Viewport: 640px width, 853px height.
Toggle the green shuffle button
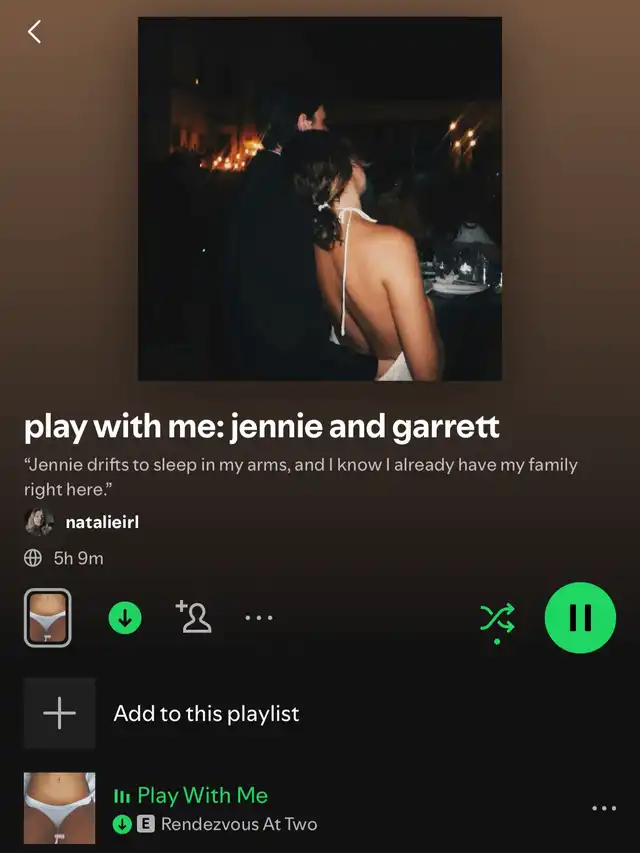point(497,619)
